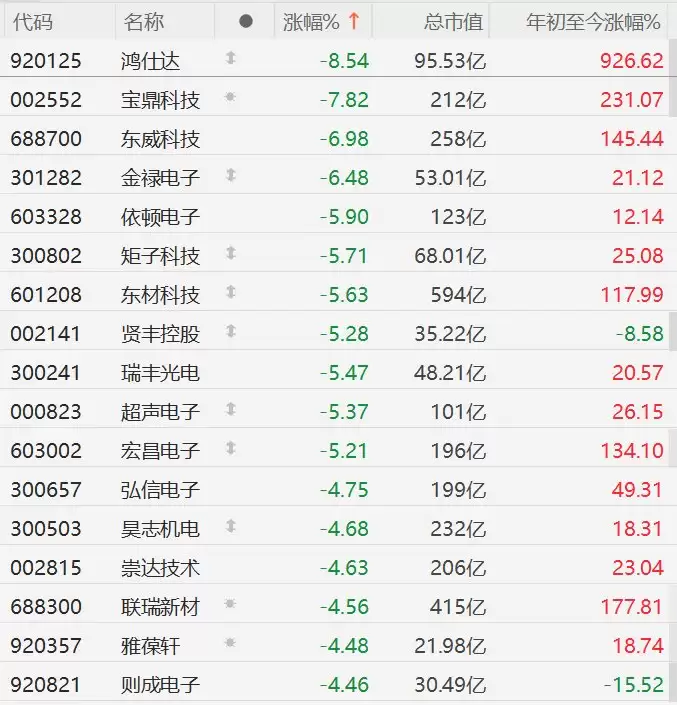Screen dimensions: 677x705
Task: Select the 贤丰控股 row
Action: click(x=335, y=334)
